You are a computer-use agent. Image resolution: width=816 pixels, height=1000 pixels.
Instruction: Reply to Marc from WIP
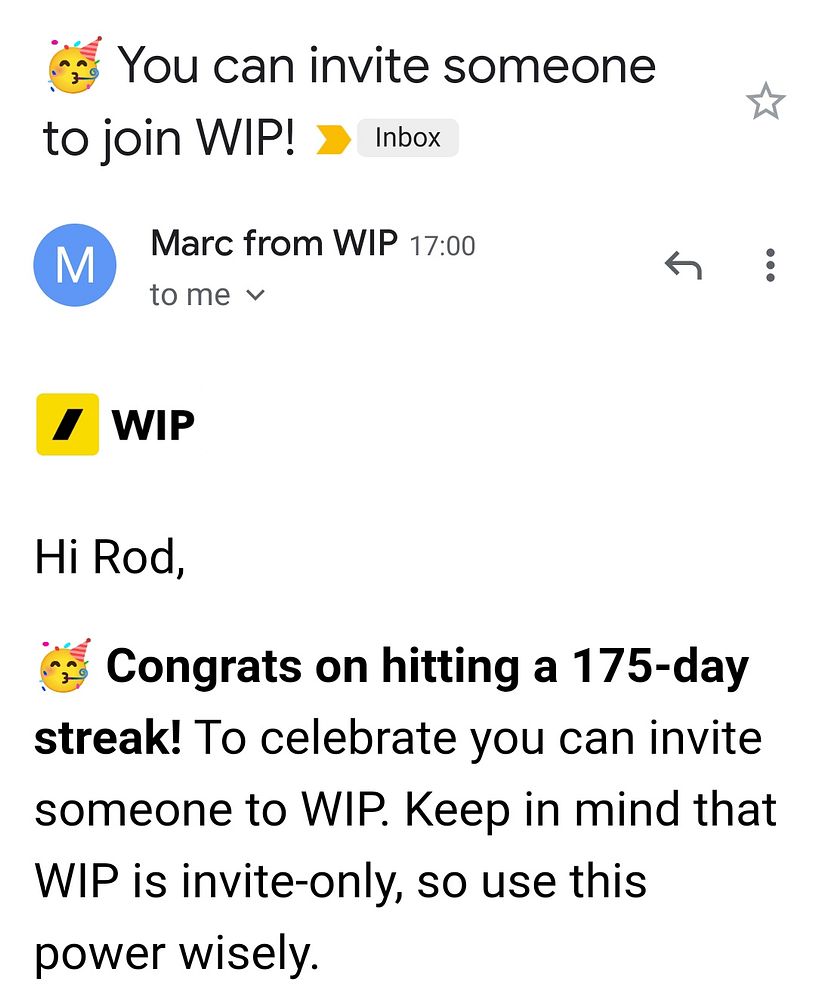coord(683,265)
